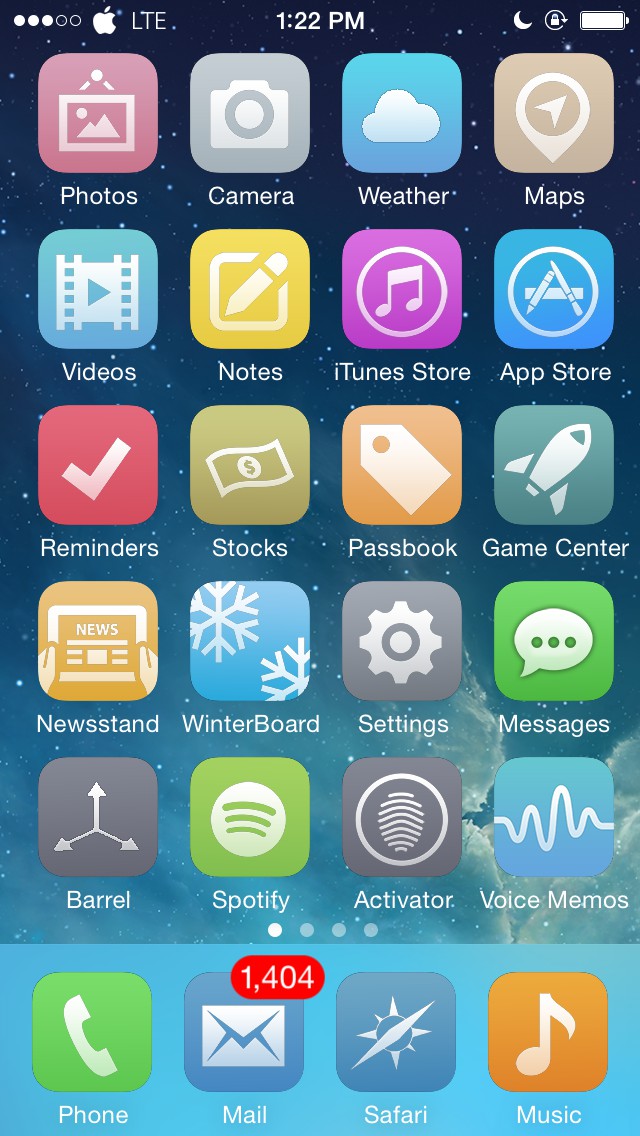This screenshot has height=1136, width=640.
Task: Open the Phone app in dock
Action: click(92, 1032)
